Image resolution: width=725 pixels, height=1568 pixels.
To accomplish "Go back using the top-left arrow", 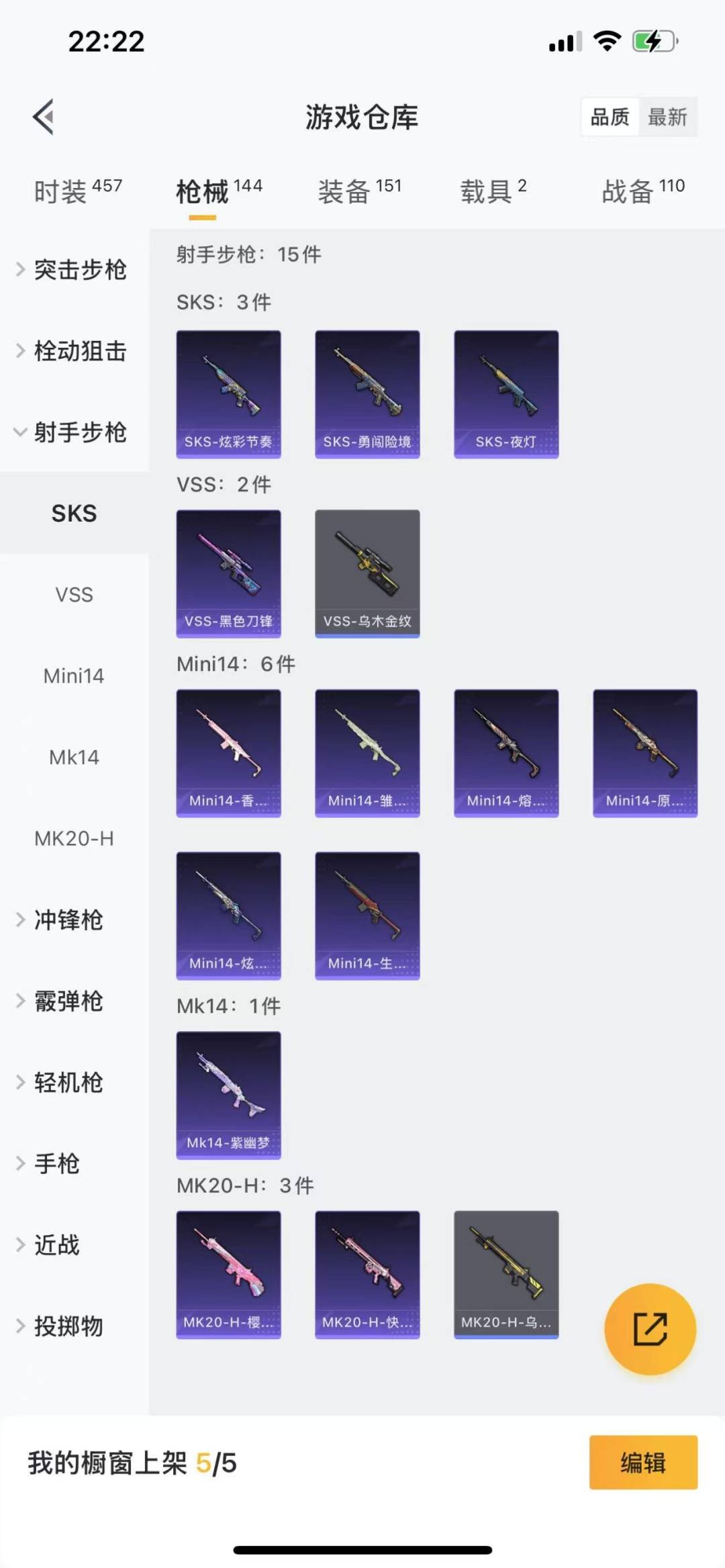I will tap(44, 117).
